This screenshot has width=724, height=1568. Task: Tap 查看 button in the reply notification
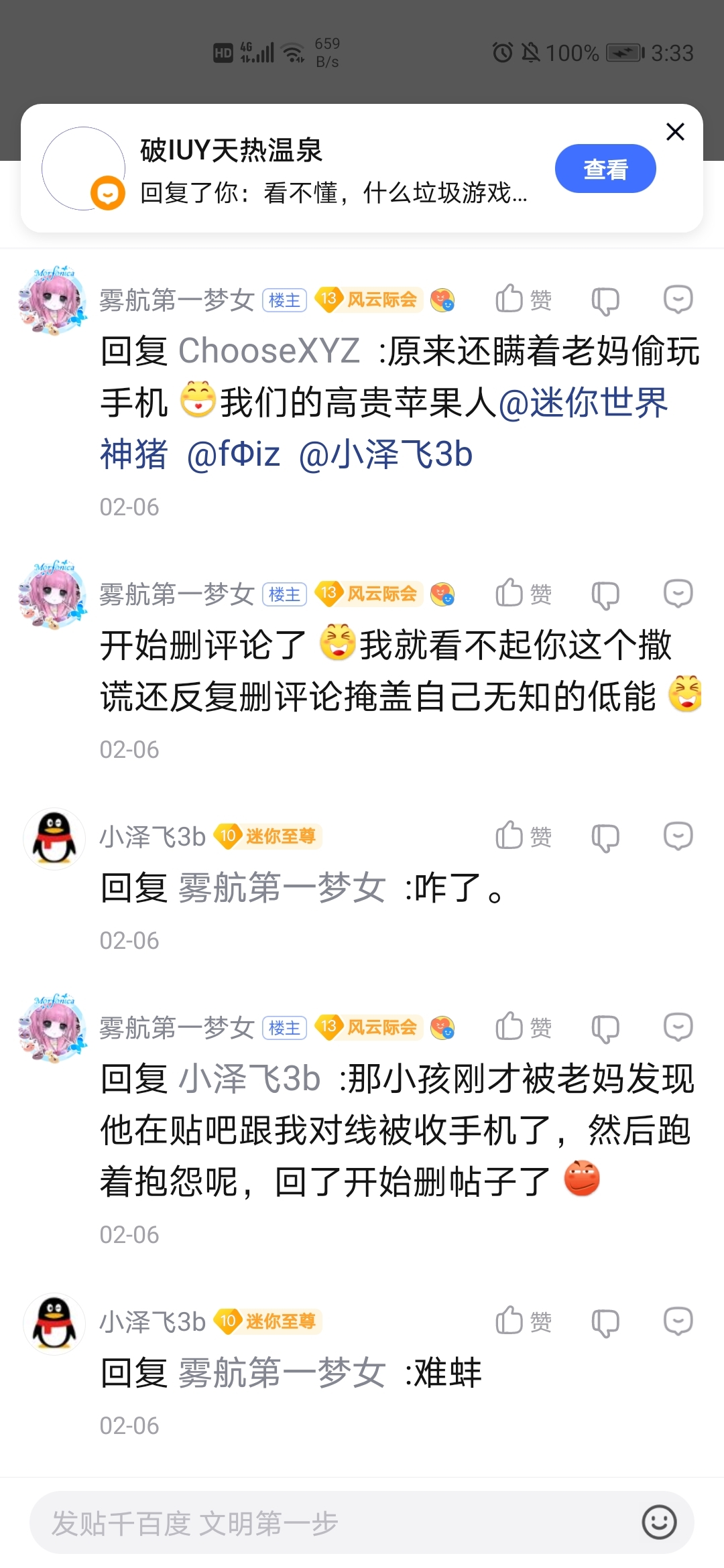[x=605, y=169]
